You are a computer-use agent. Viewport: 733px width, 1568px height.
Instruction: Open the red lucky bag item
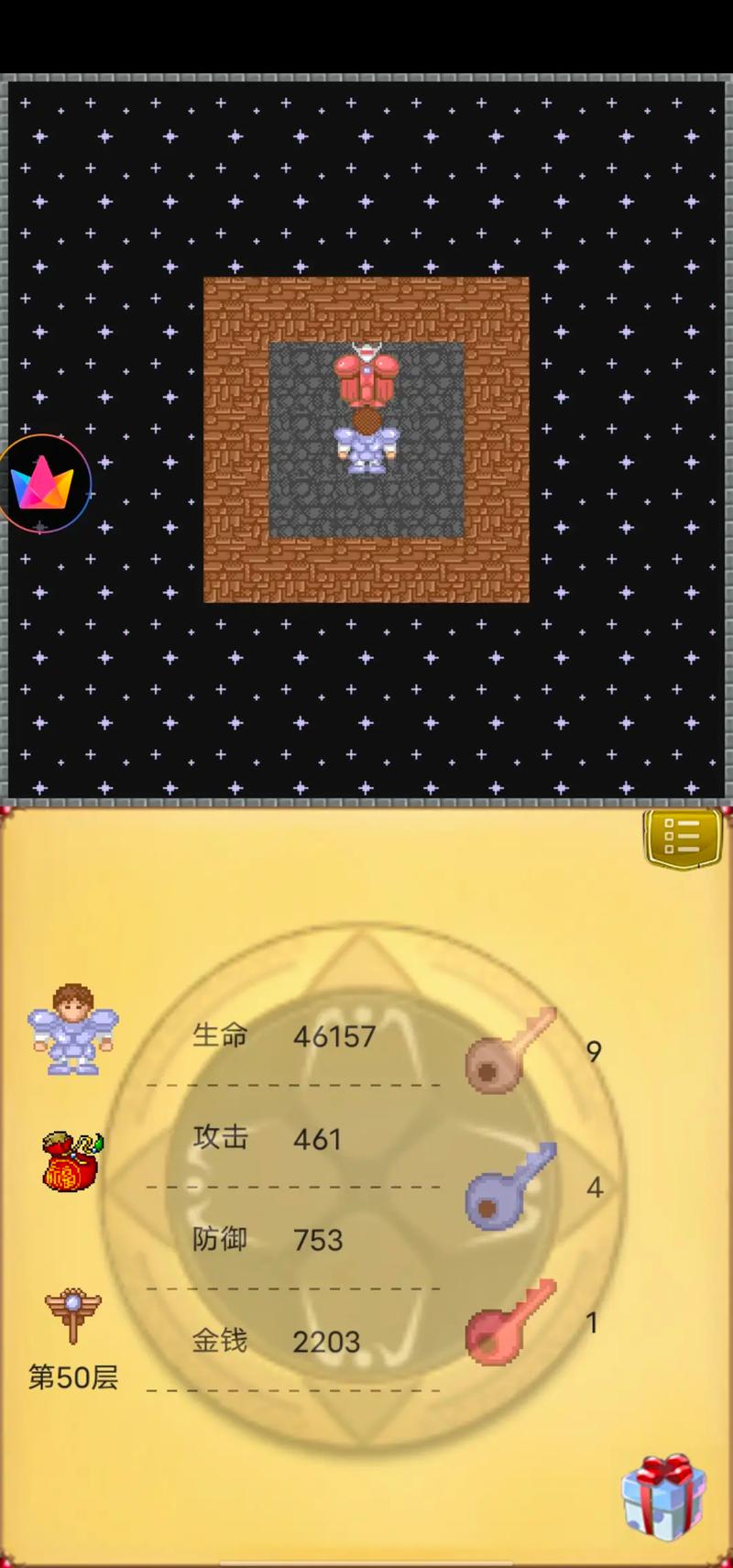pos(71,1161)
